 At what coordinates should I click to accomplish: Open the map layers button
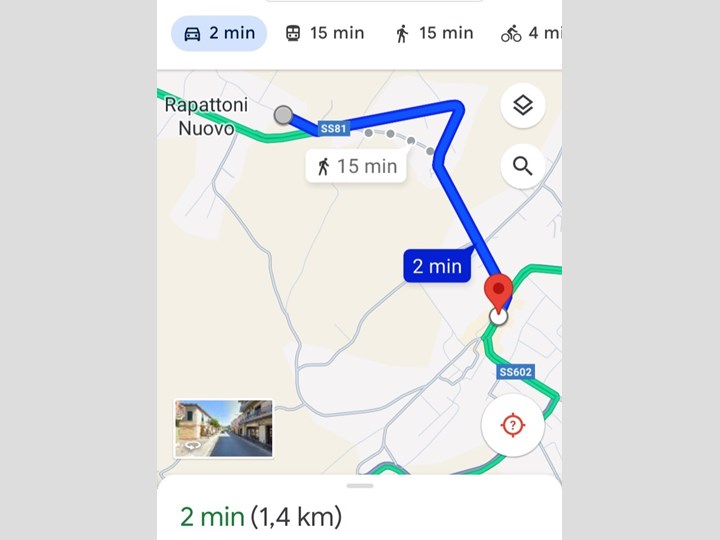coord(523,106)
